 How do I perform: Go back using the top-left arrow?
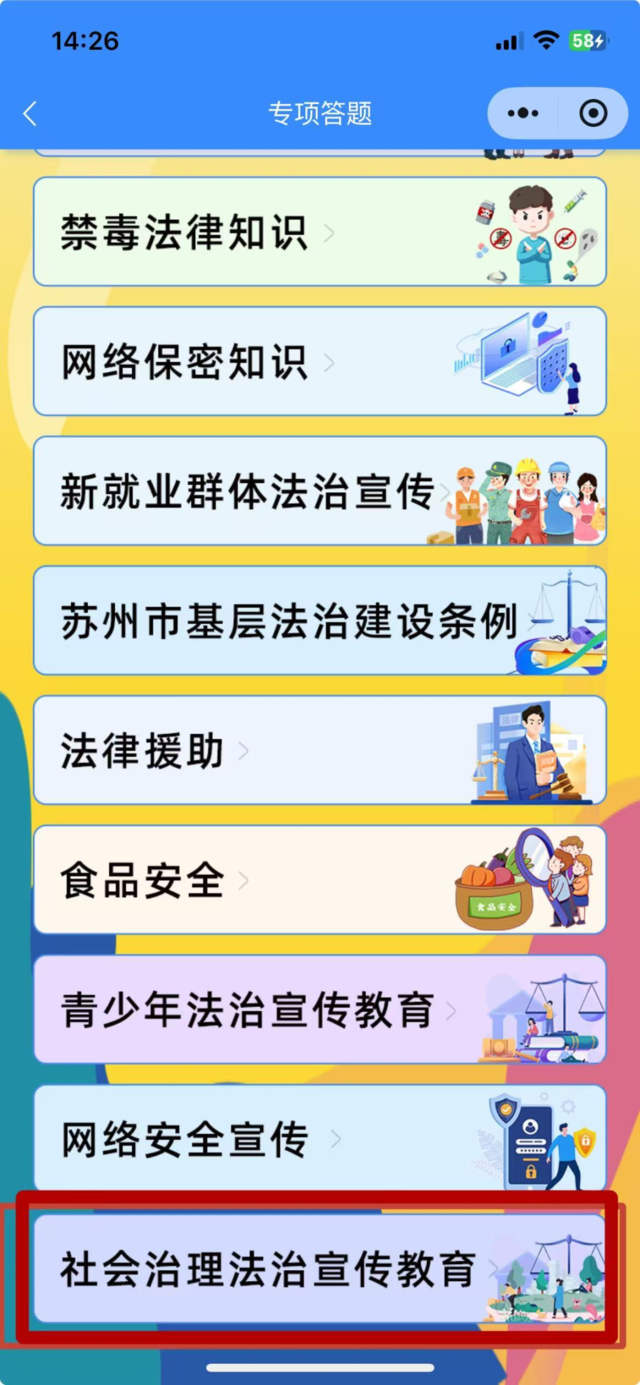pos(30,114)
